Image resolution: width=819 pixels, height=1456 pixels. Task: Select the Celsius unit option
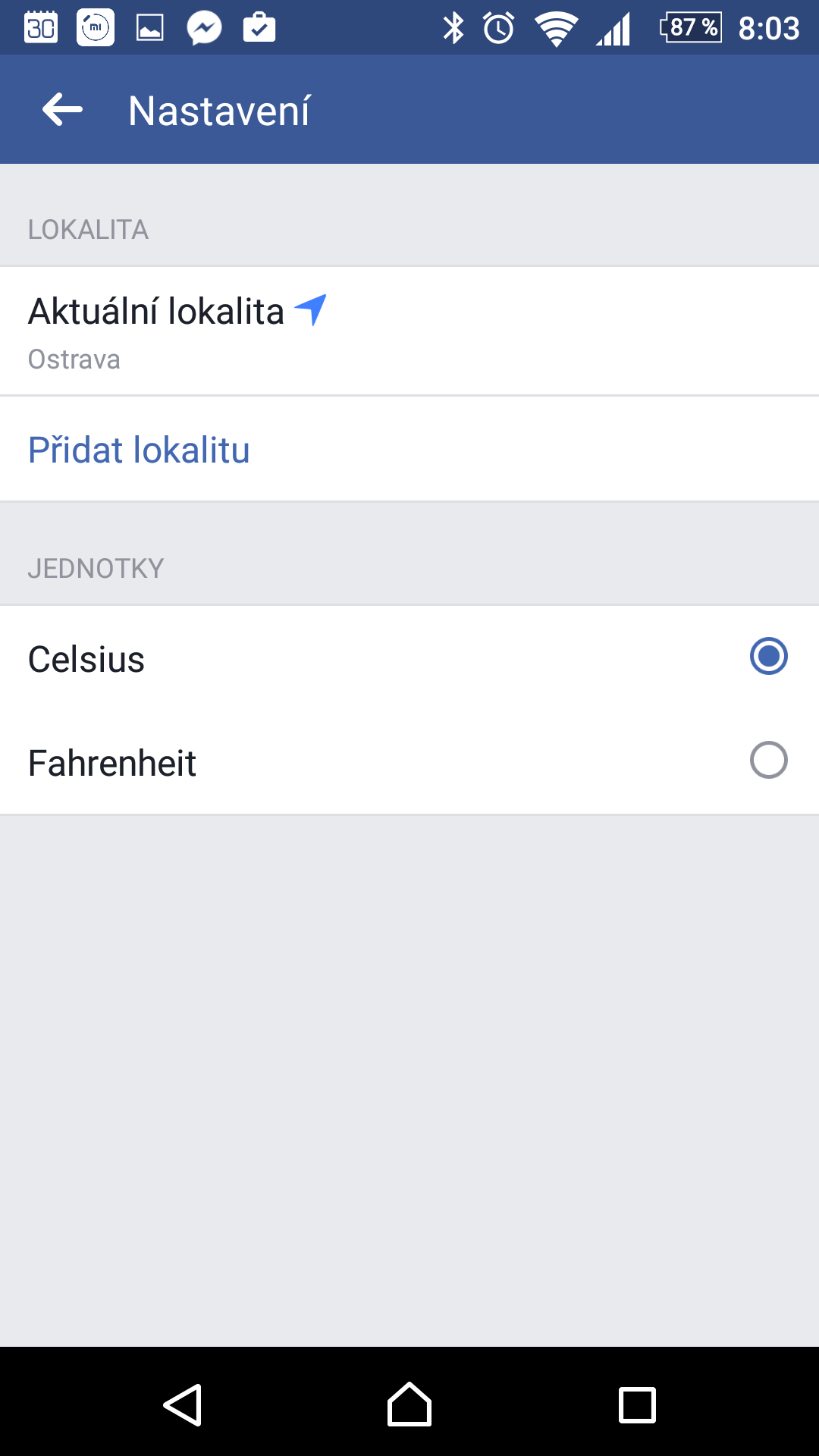[409, 657]
